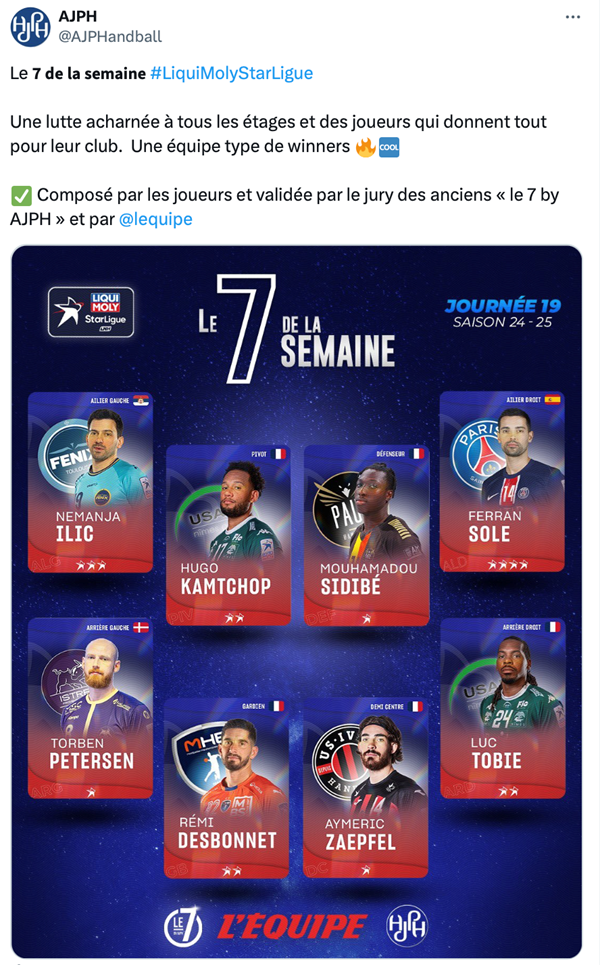Viewport: 600px width, 965px height.
Task: Open the #LiquiMolyStarLigue hashtag
Action: point(231,73)
